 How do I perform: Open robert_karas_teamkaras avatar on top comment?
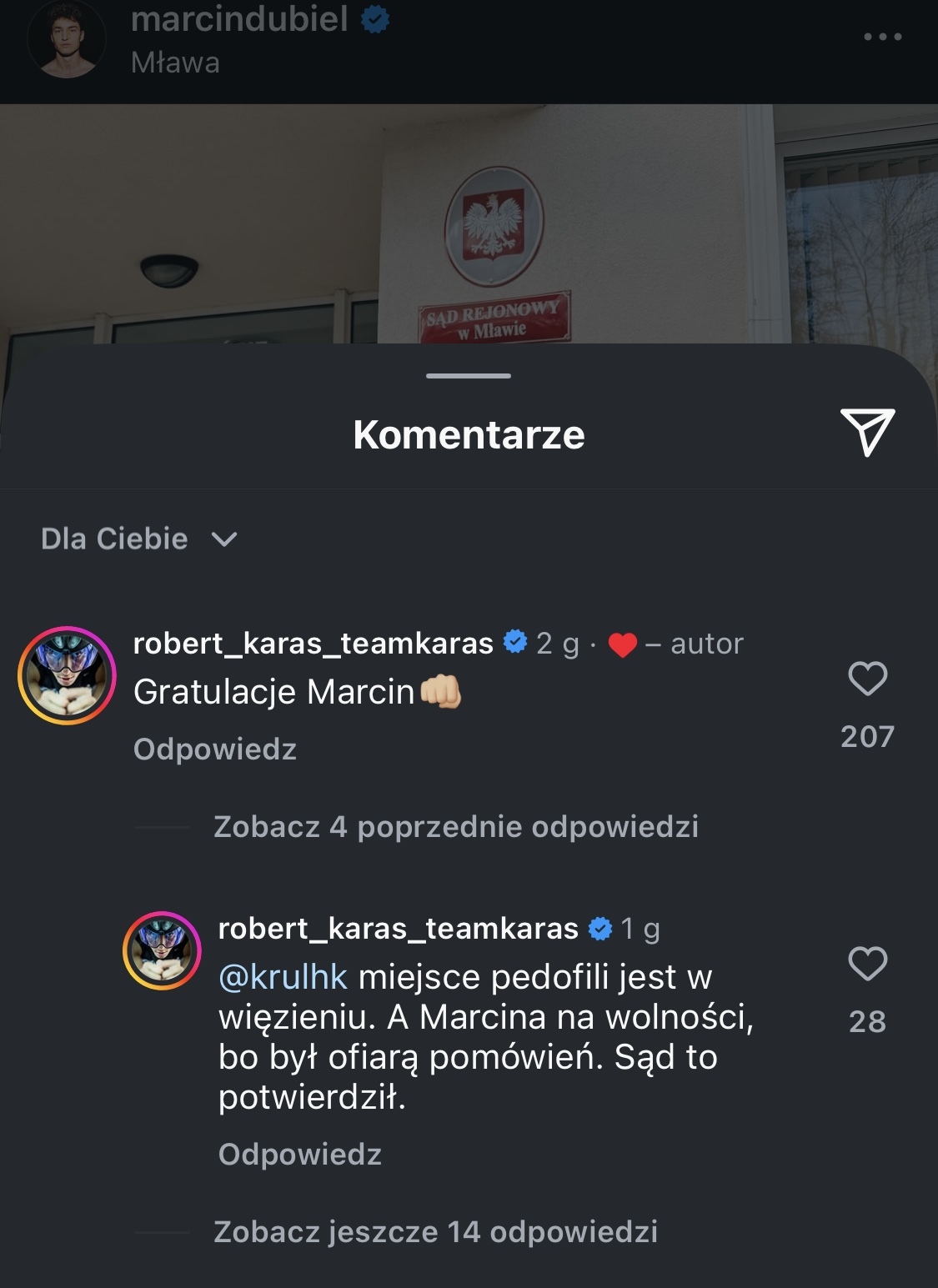67,675
